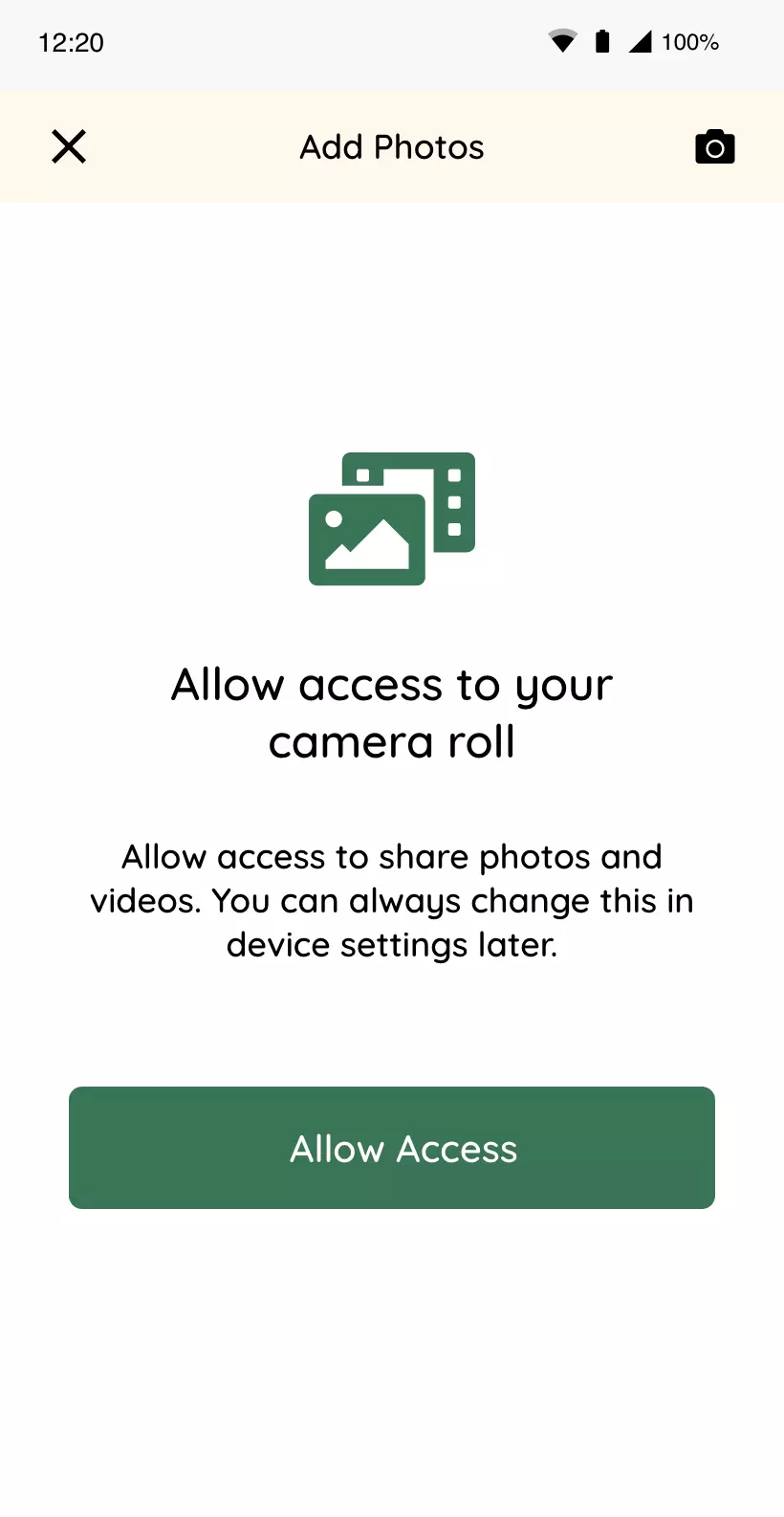
Task: Open the camera to take a photo
Action: point(714,147)
